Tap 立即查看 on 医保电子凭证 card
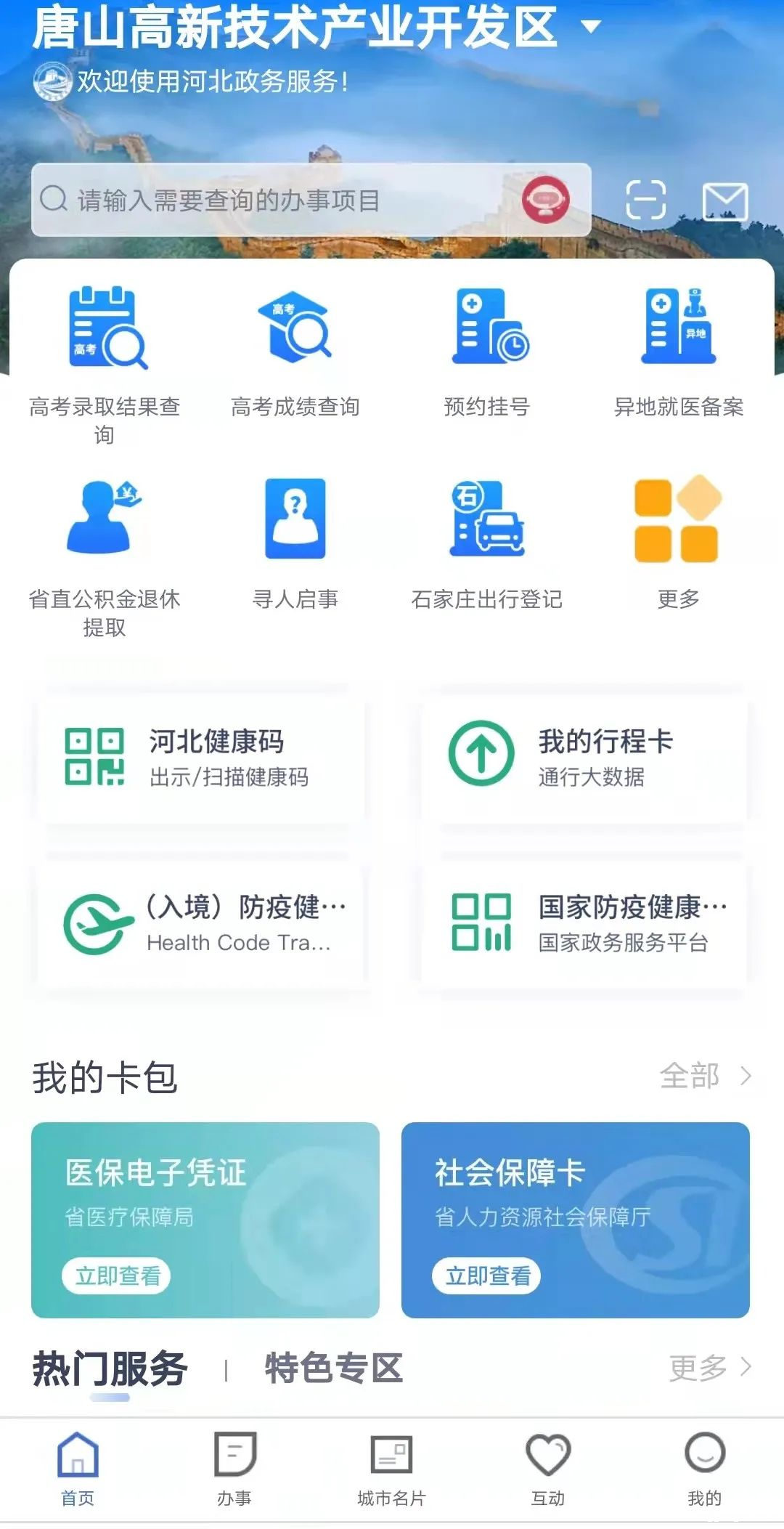This screenshot has width=784, height=1529. (118, 1275)
